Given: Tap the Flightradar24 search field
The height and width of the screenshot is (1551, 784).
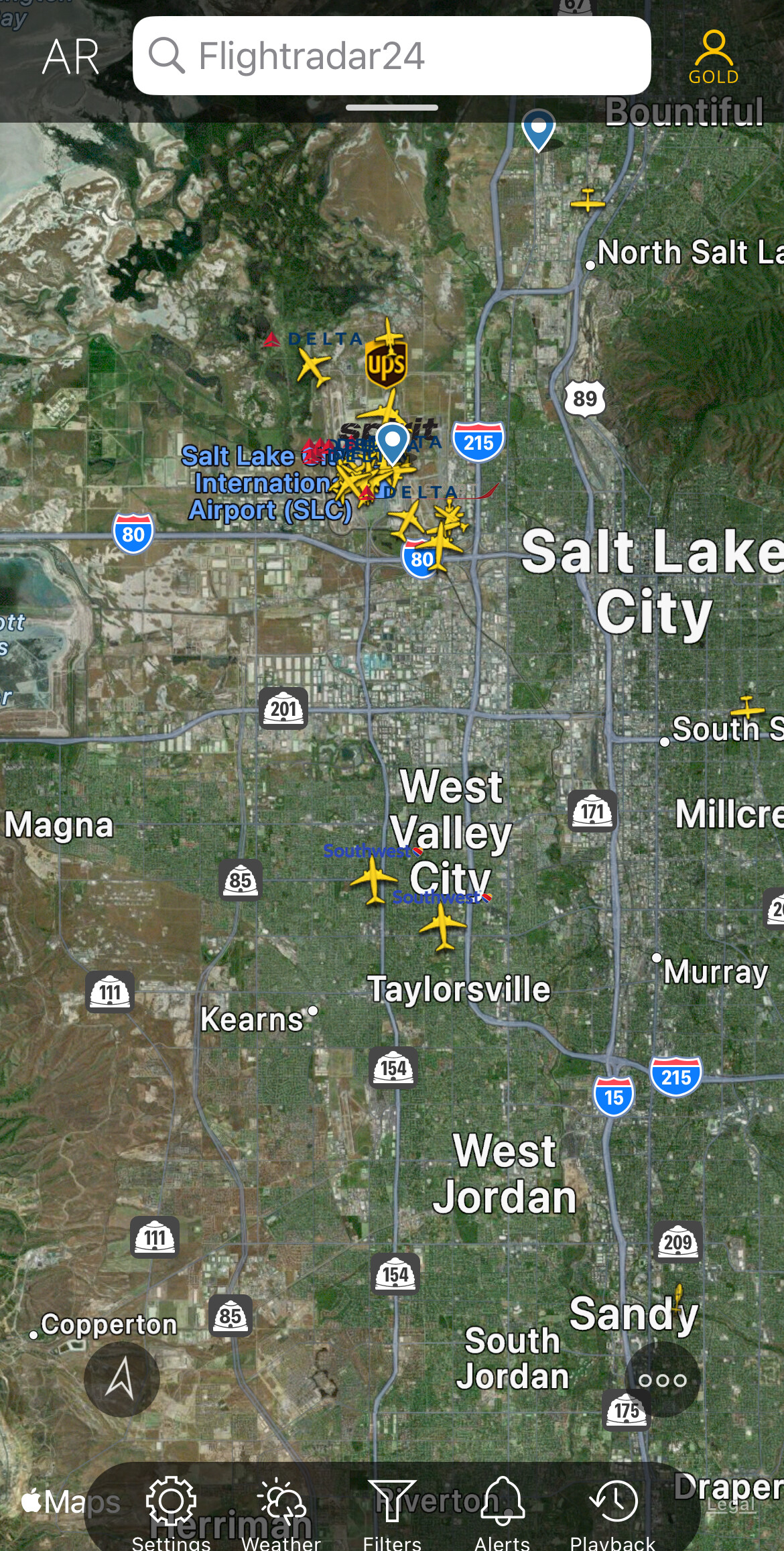Looking at the screenshot, I should point(391,56).
